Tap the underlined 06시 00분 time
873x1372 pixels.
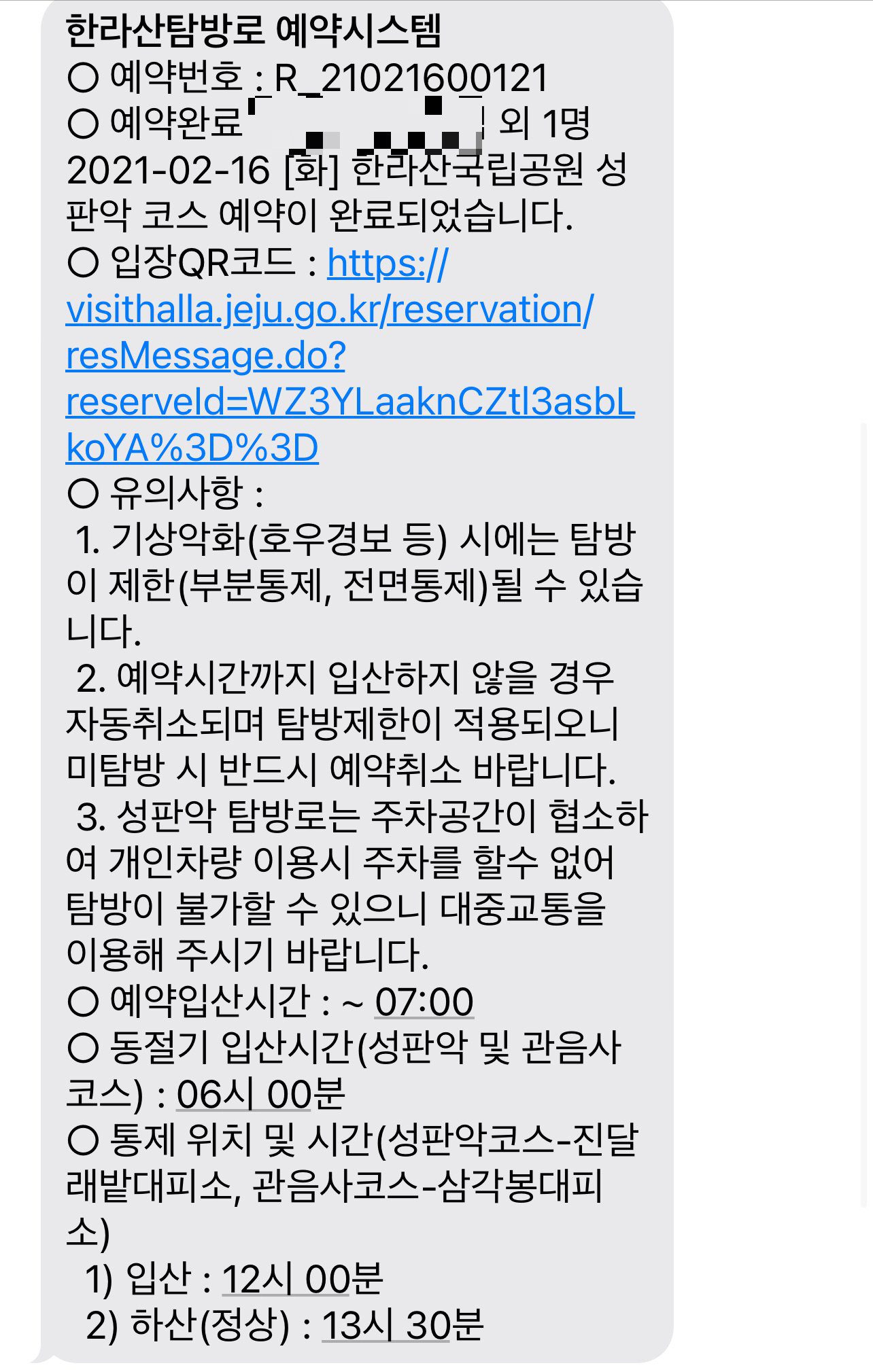point(260,1095)
